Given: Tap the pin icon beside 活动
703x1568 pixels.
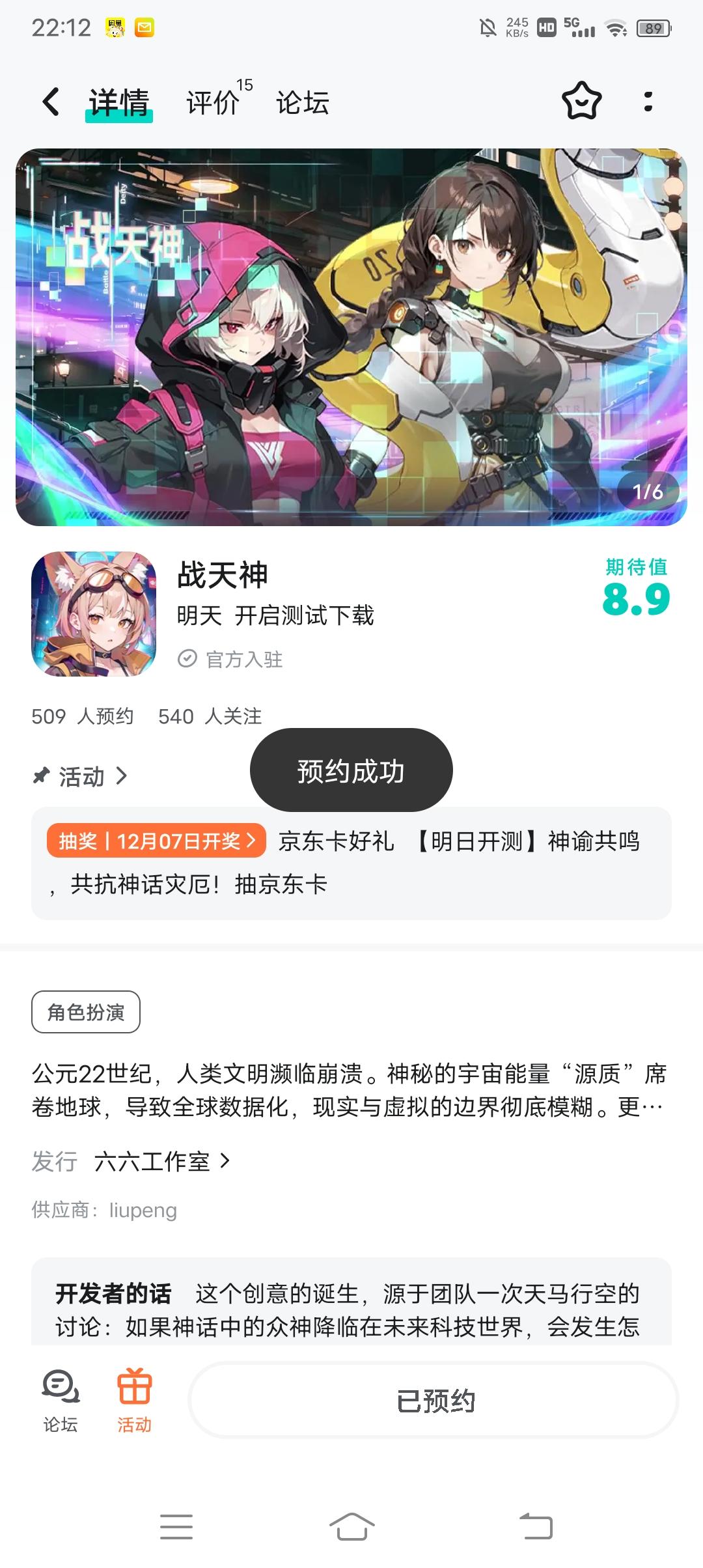Looking at the screenshot, I should 41,776.
